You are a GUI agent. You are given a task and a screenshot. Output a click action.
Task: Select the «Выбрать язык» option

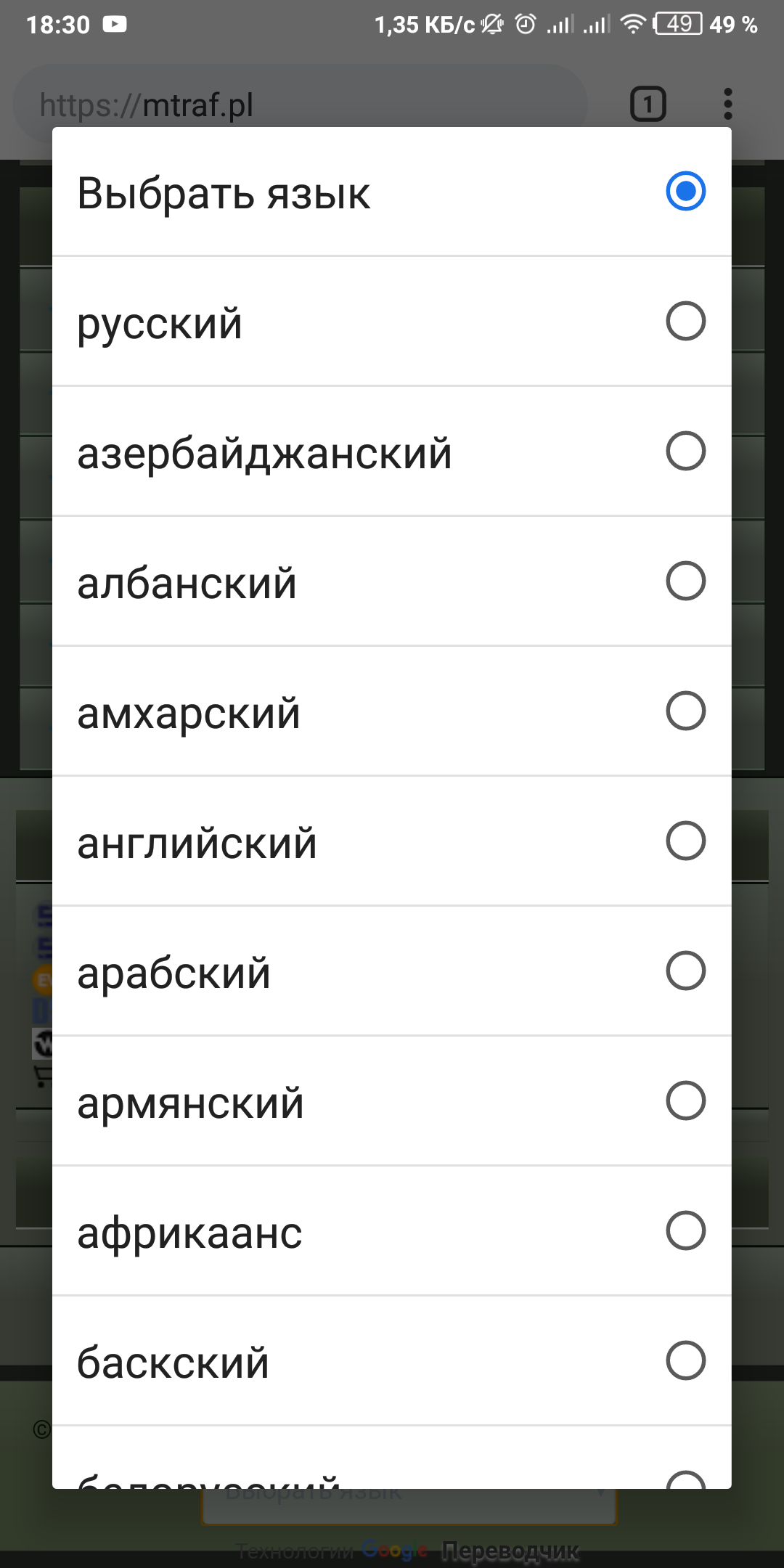click(x=392, y=192)
